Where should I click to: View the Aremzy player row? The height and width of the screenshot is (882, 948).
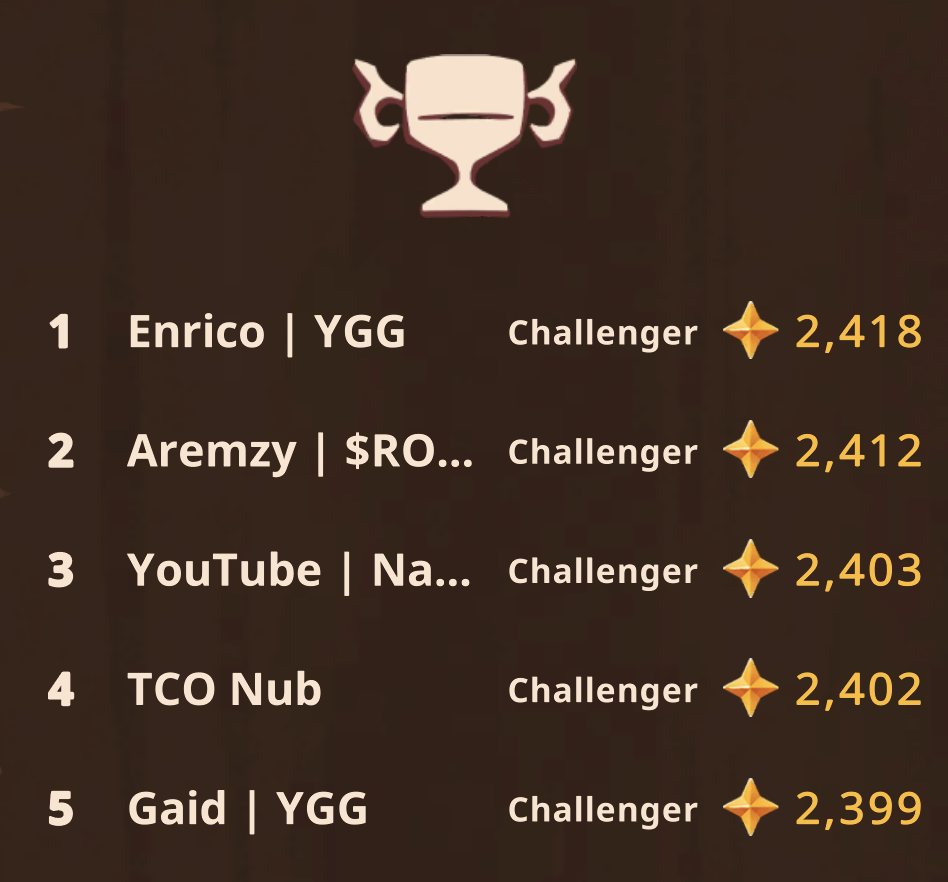tap(299, 452)
